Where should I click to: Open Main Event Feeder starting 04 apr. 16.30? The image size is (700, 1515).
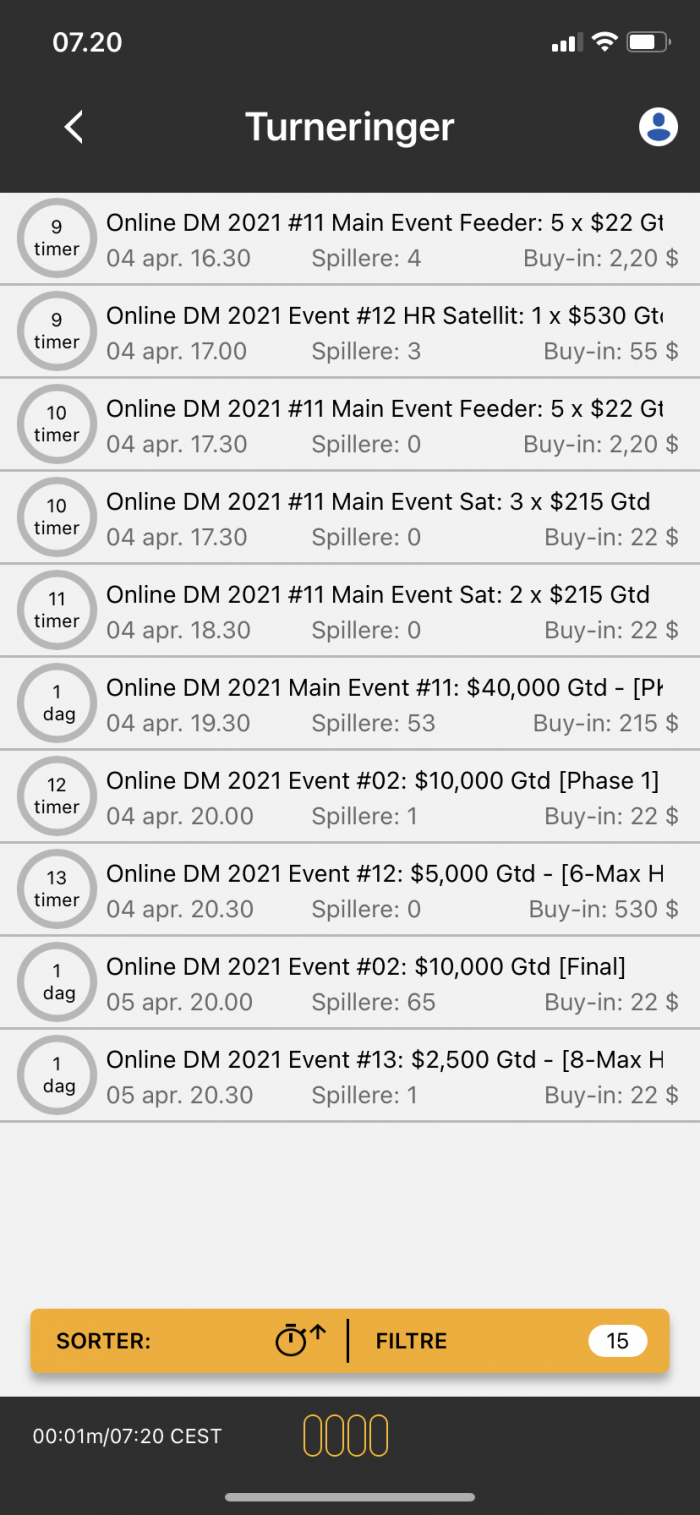tap(350, 239)
